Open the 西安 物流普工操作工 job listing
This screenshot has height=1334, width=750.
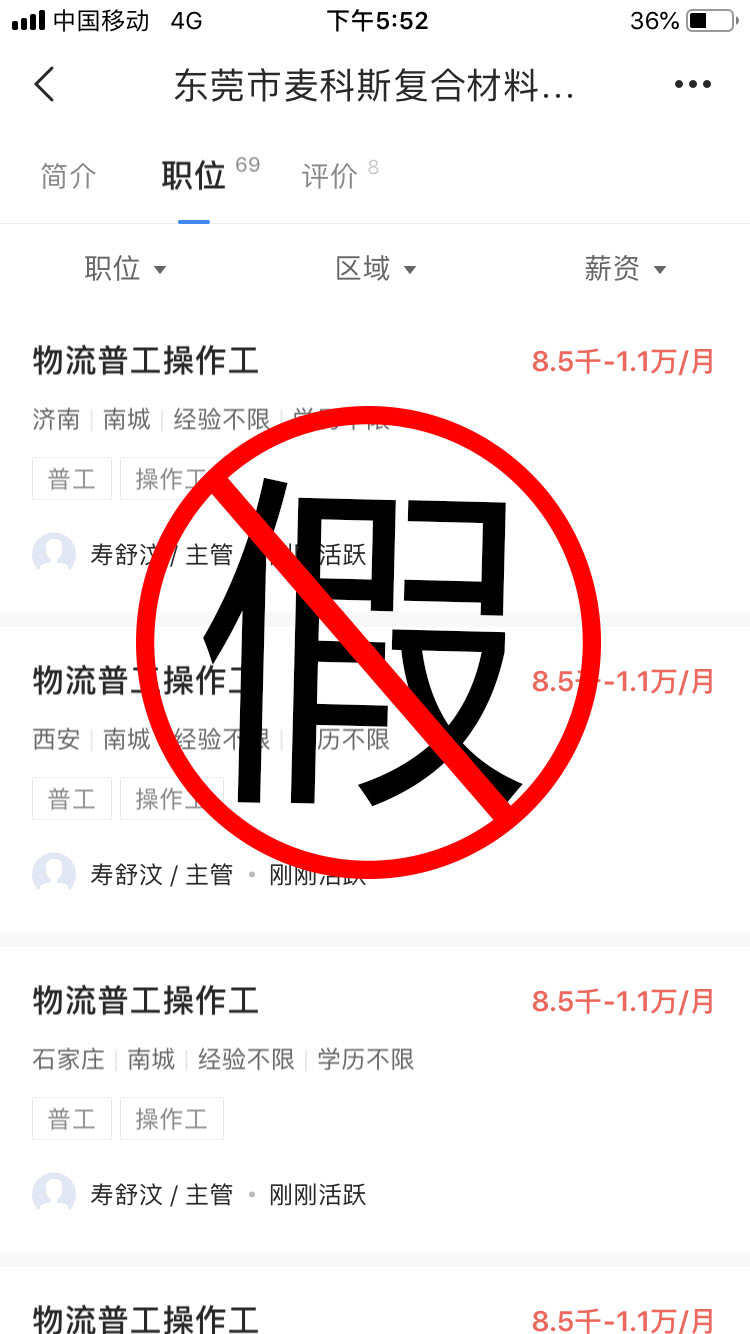coord(100,682)
